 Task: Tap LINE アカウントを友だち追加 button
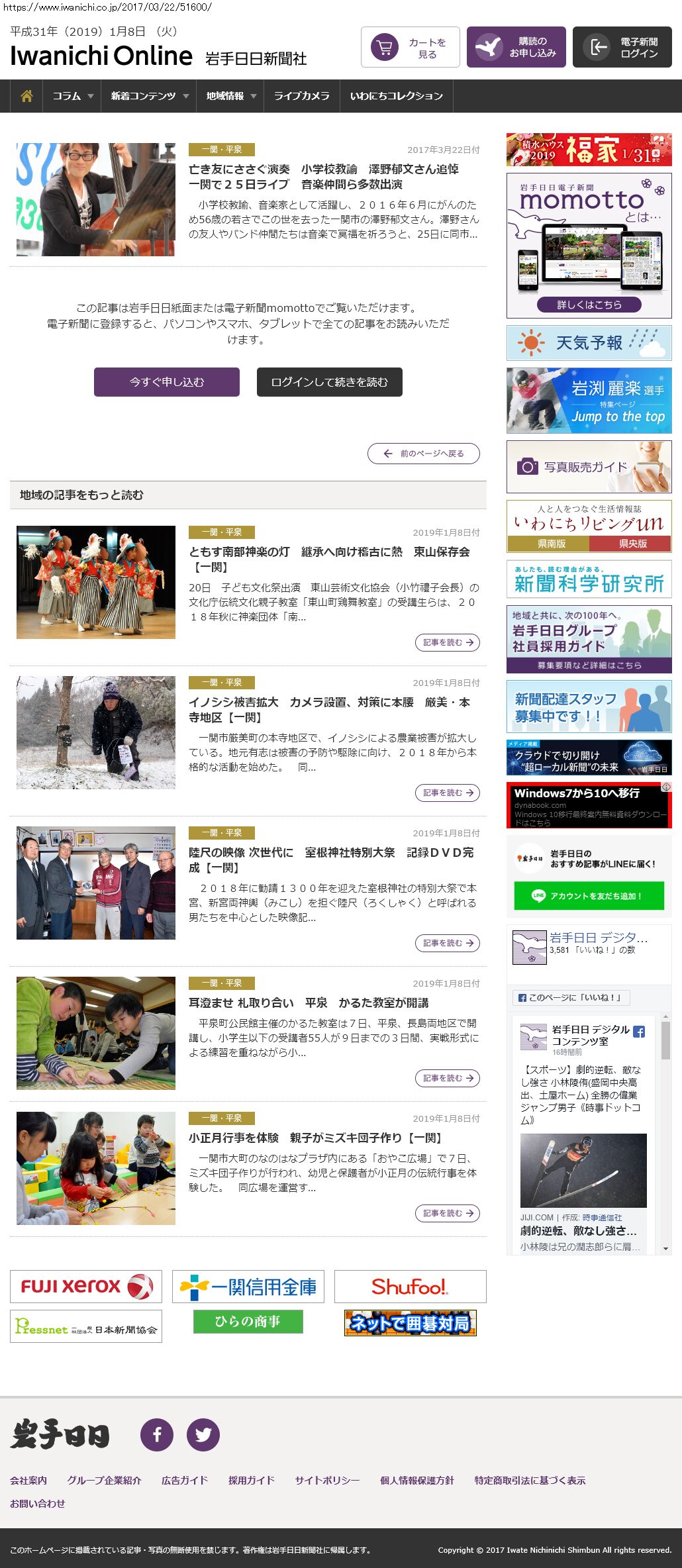point(589,896)
